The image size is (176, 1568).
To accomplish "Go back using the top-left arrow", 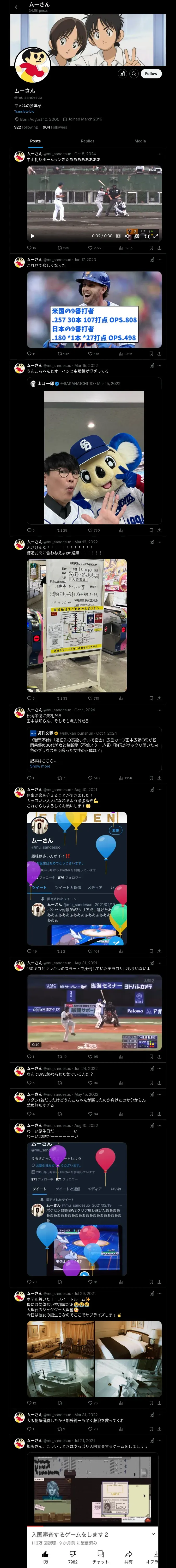I will (17, 7).
